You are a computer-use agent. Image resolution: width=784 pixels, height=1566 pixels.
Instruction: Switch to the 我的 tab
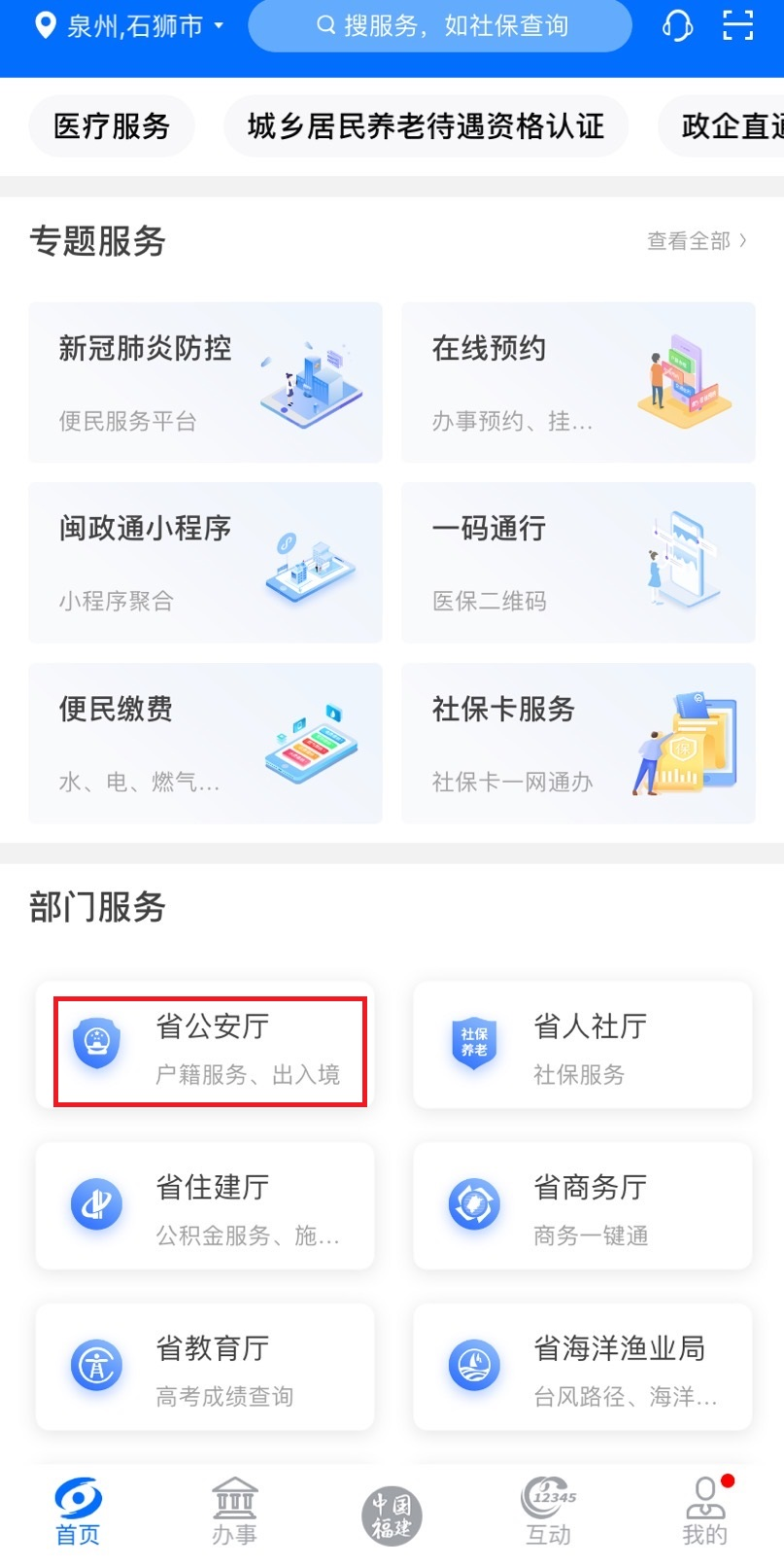pos(705,1512)
